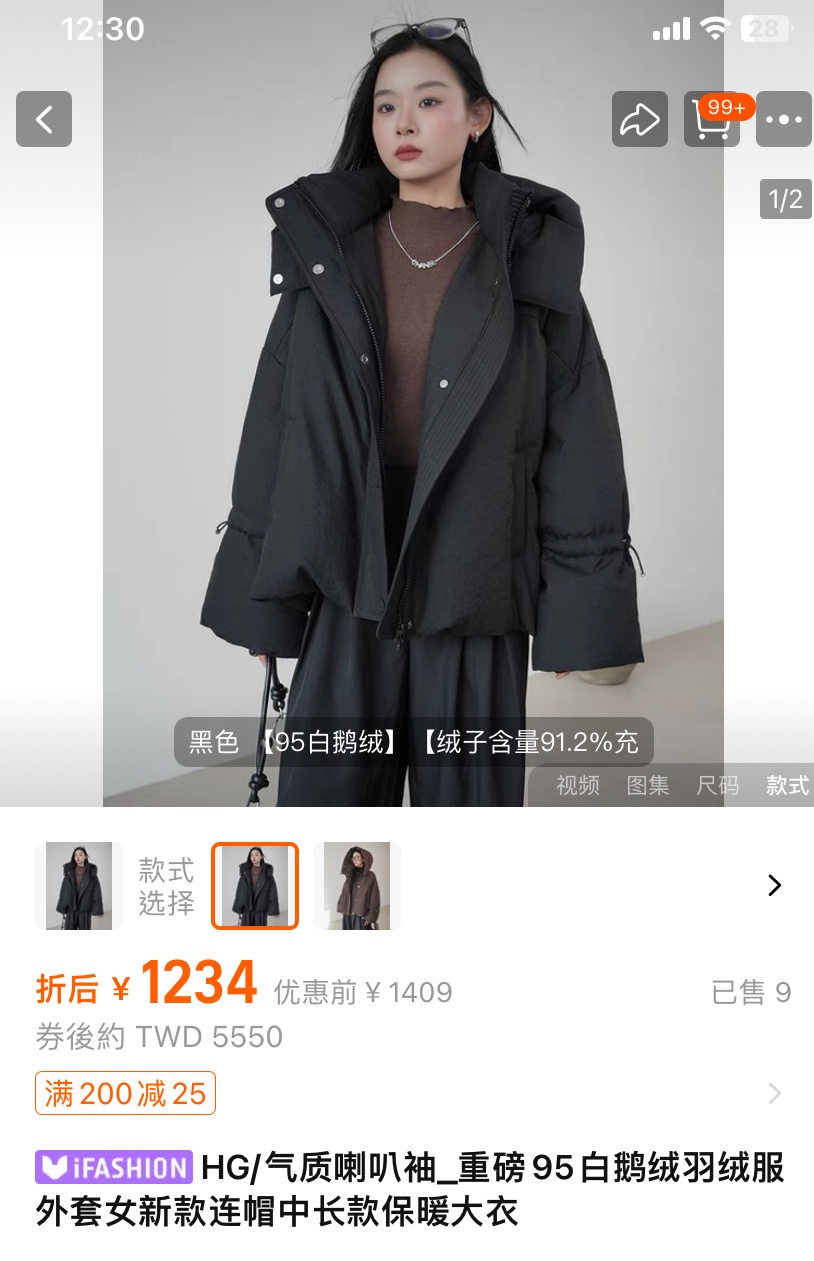Select the brown jacket style thumbnail
814x1261 pixels.
pos(357,886)
